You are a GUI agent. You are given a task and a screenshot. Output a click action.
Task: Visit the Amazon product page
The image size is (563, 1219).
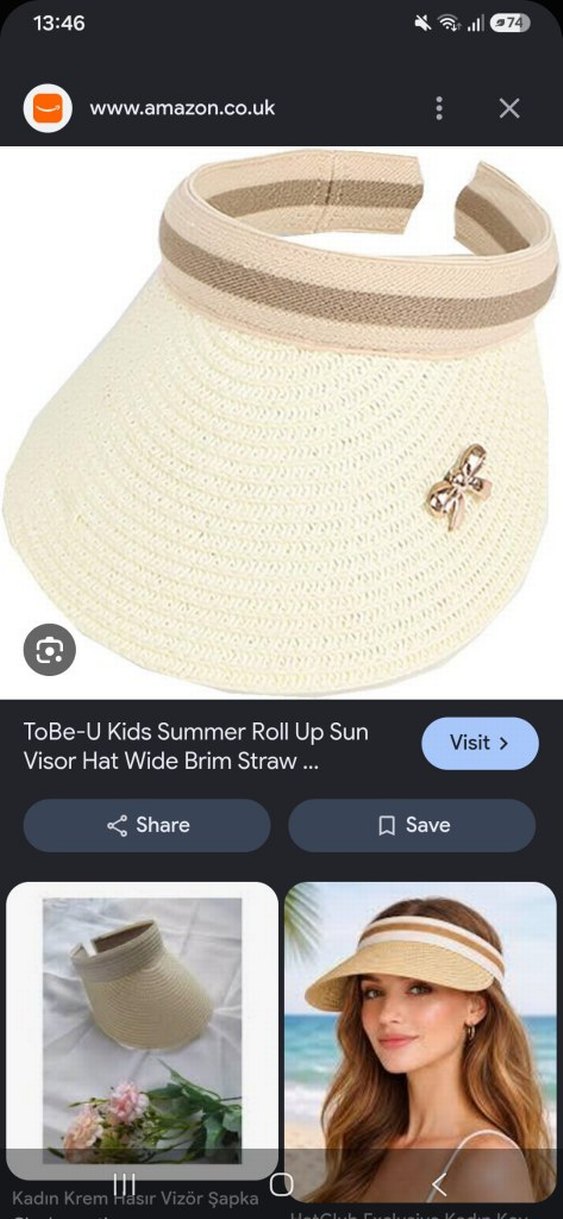click(480, 743)
